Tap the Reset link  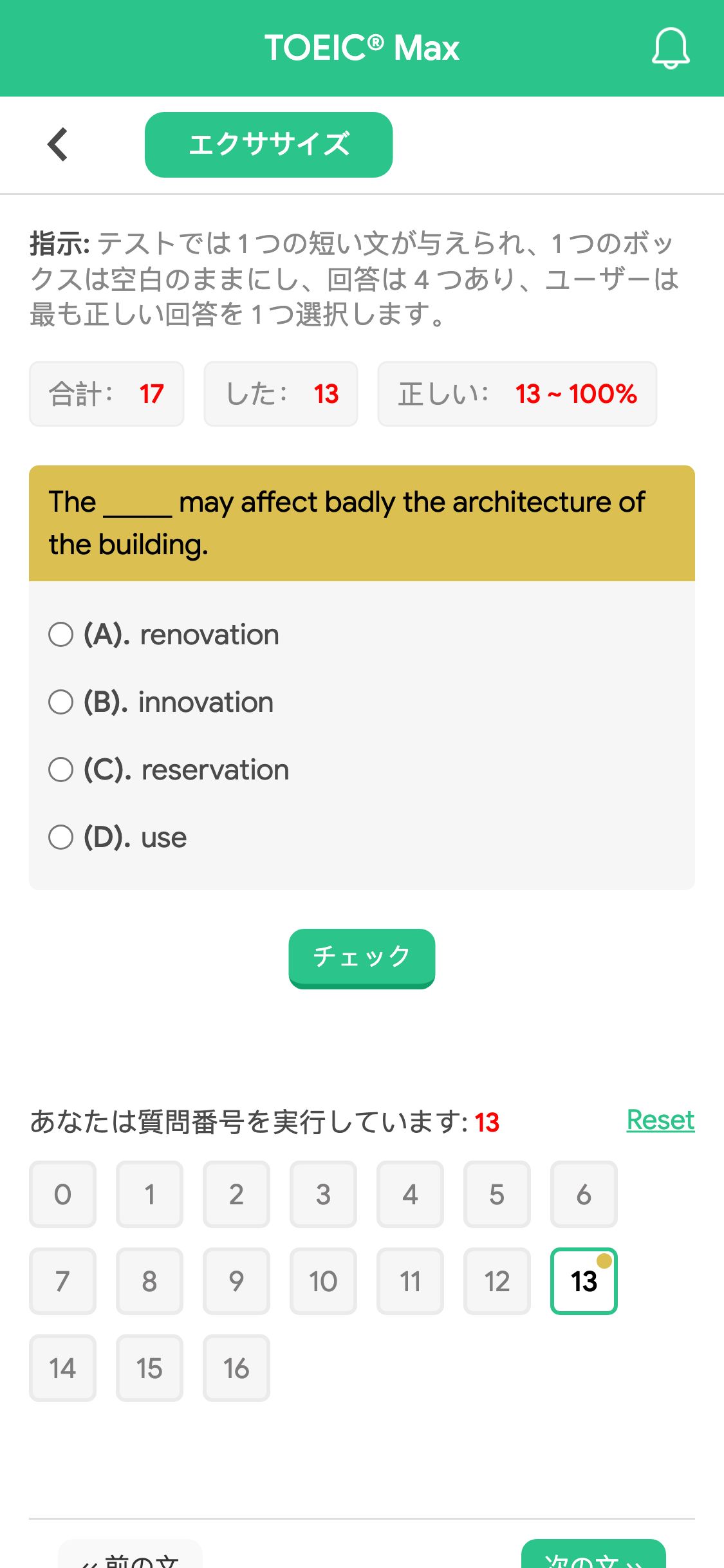pos(660,1121)
